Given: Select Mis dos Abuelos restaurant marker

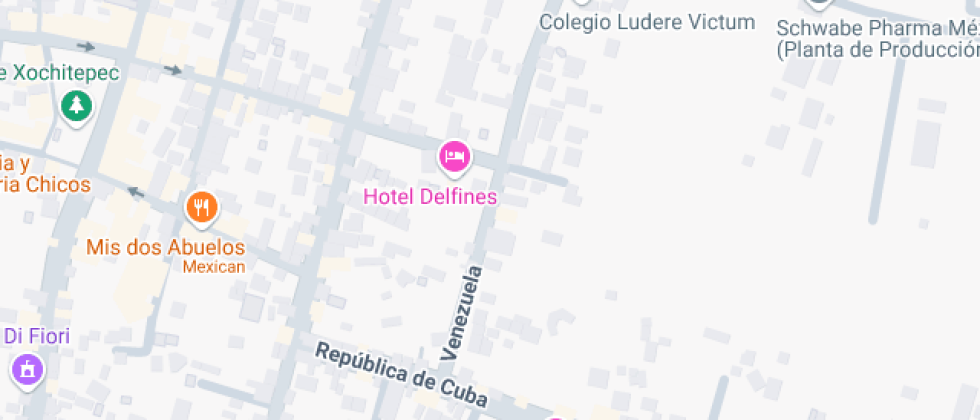Looking at the screenshot, I should pyautogui.click(x=202, y=207).
